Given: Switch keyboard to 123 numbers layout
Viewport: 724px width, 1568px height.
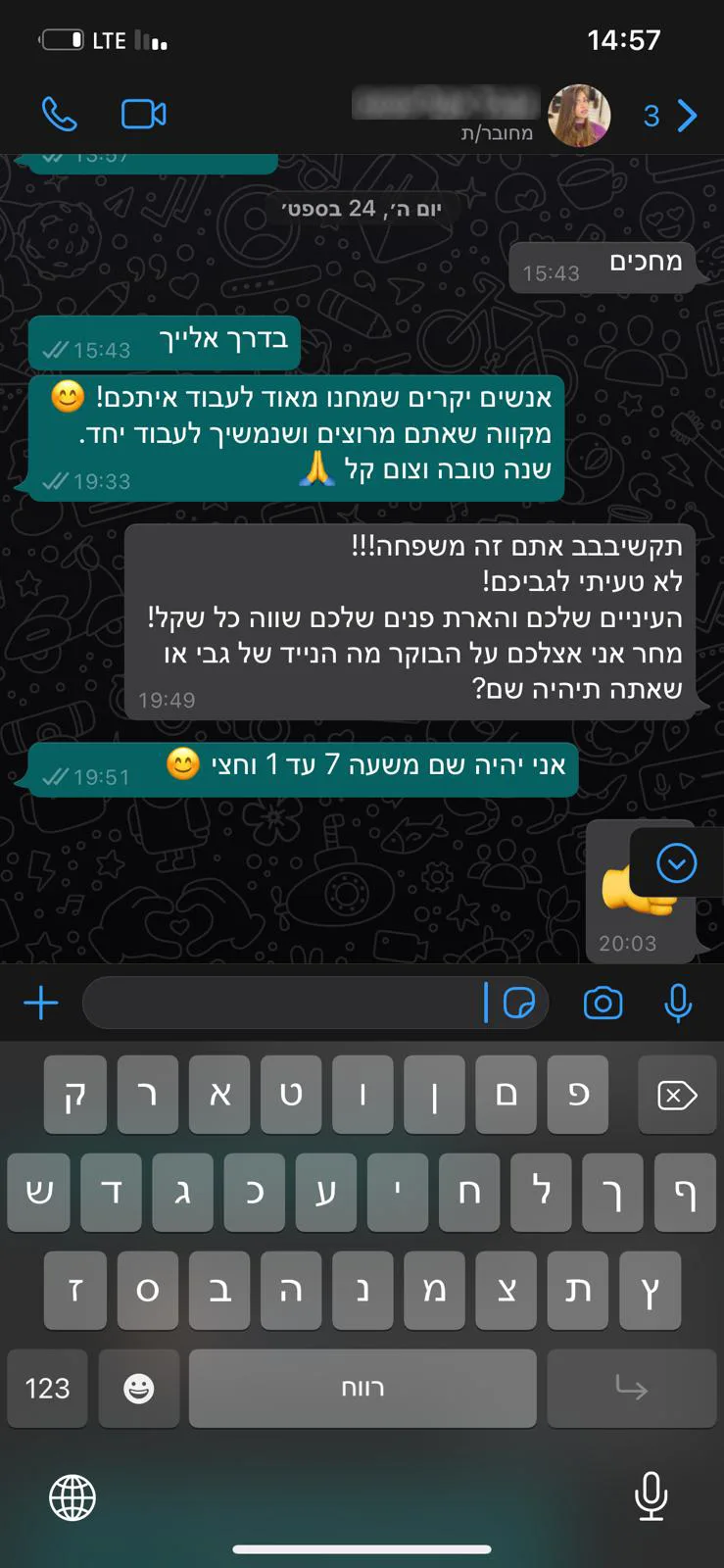Looking at the screenshot, I should pyautogui.click(x=47, y=1388).
